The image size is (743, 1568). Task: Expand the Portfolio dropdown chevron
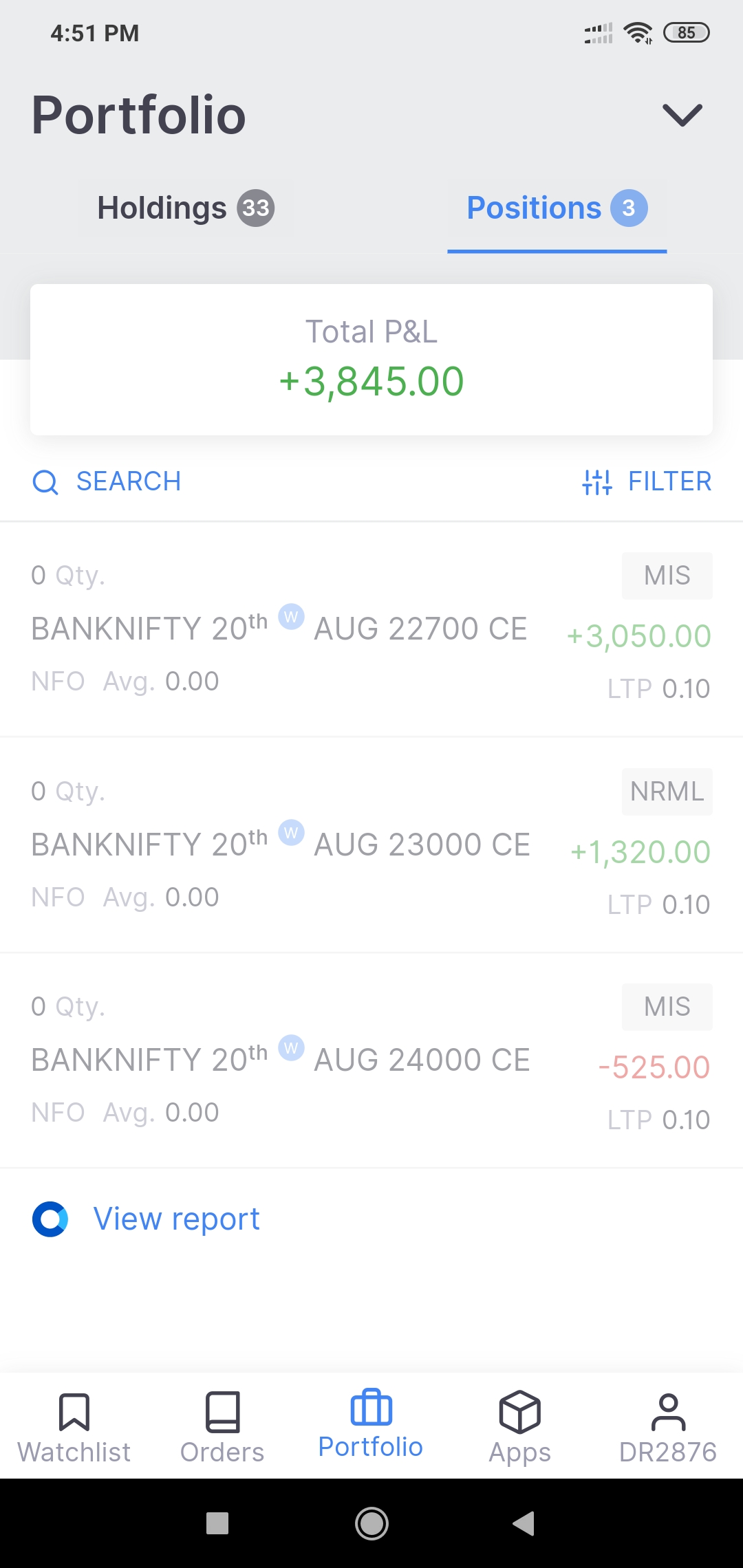tap(682, 115)
